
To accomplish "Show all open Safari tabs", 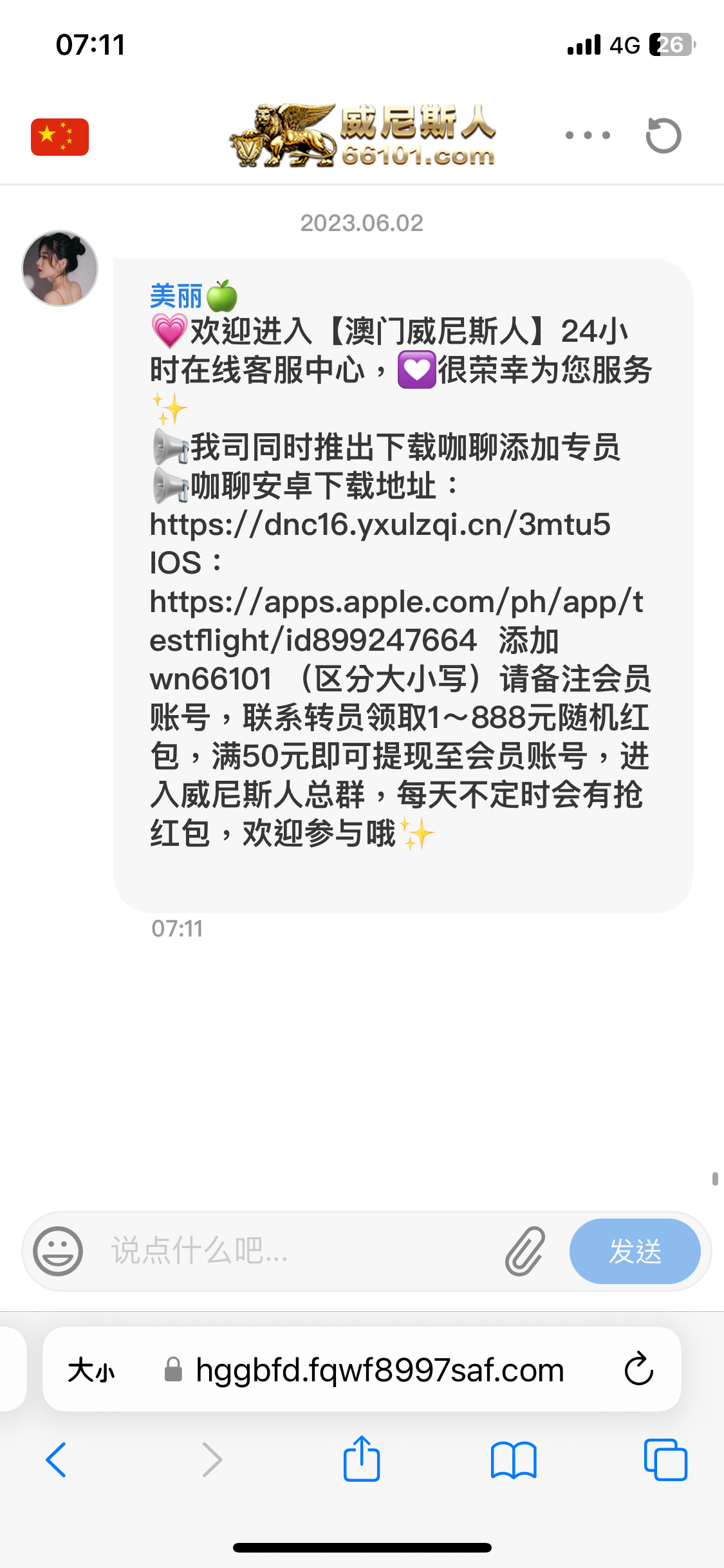I will 665,1459.
